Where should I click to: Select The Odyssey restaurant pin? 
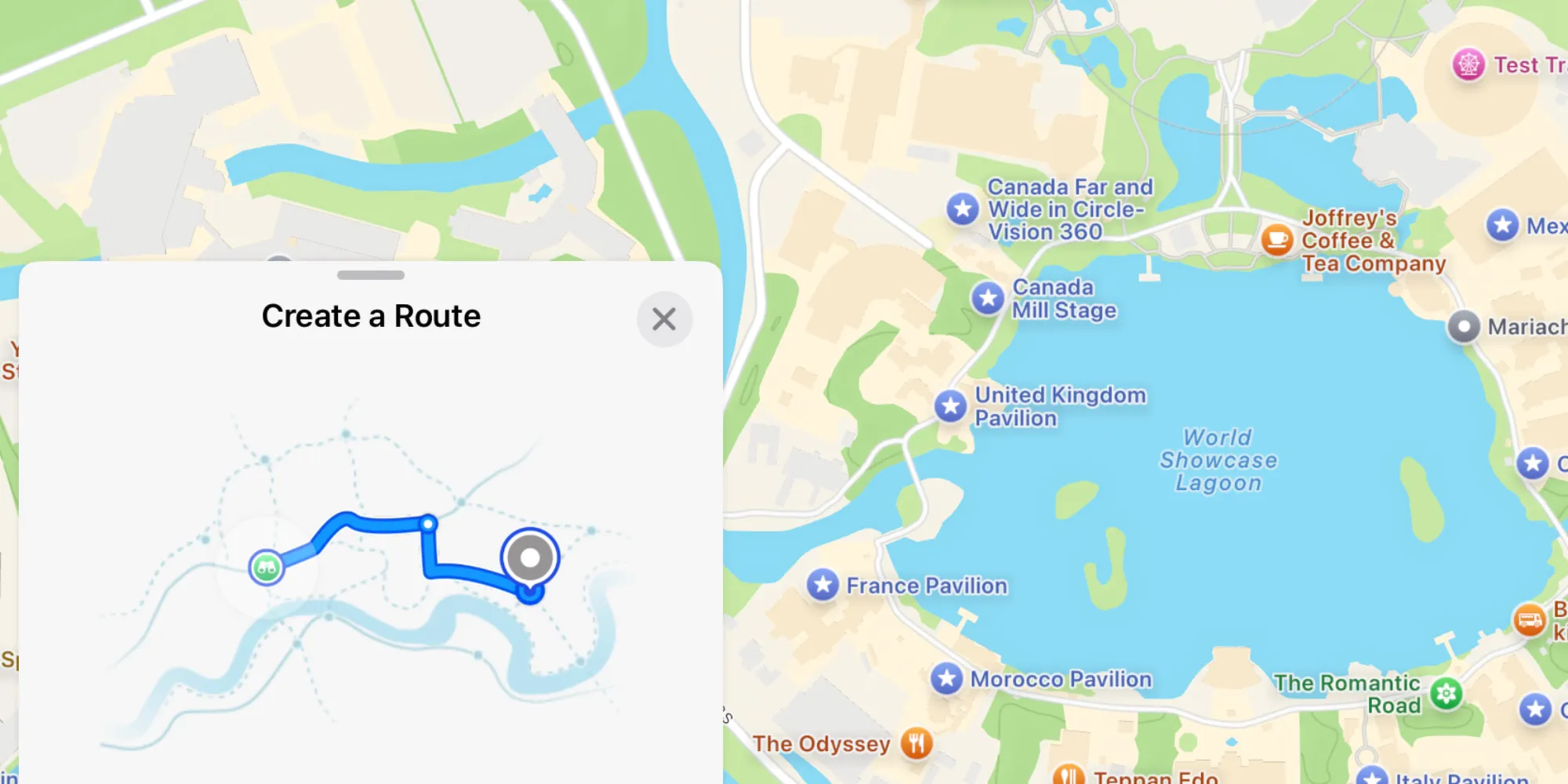(916, 743)
